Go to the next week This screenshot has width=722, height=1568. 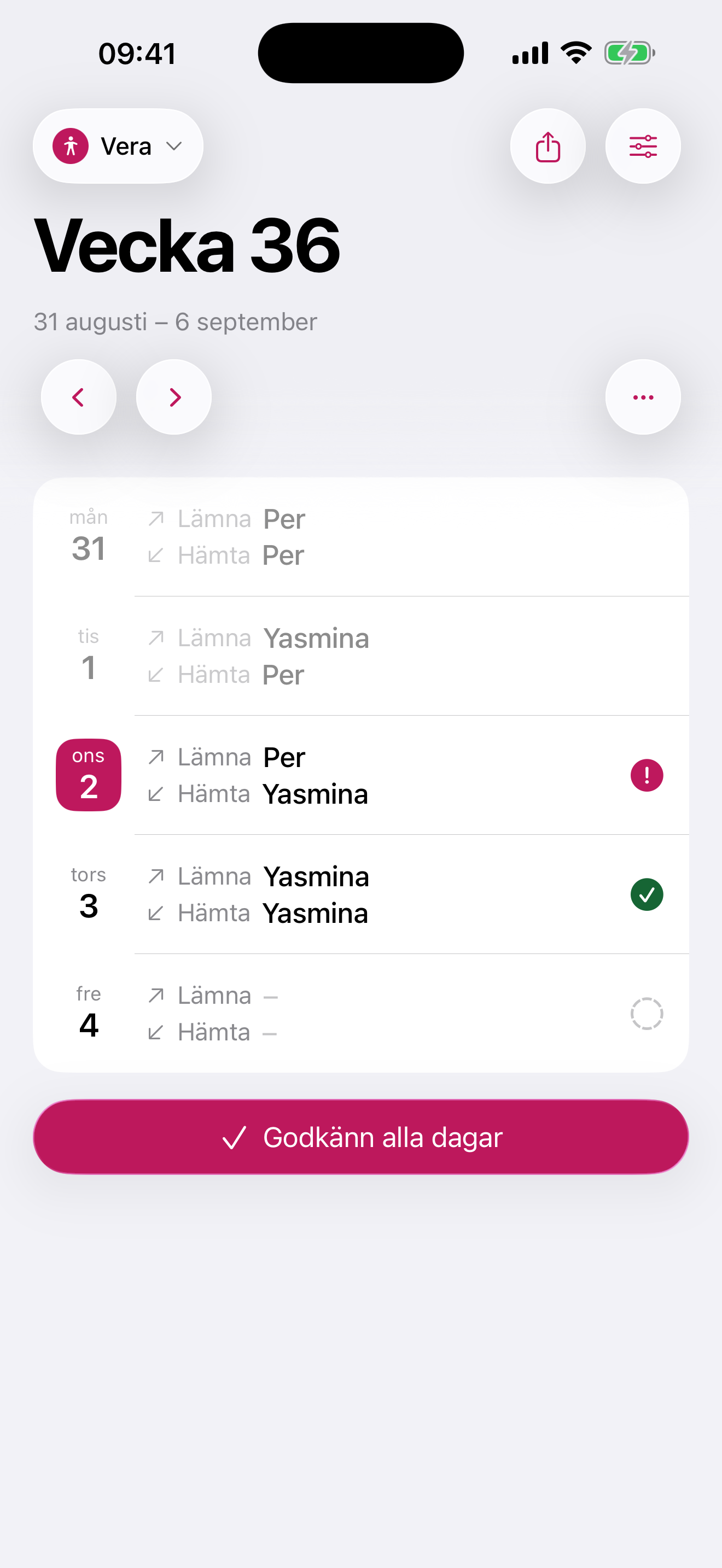[x=174, y=397]
